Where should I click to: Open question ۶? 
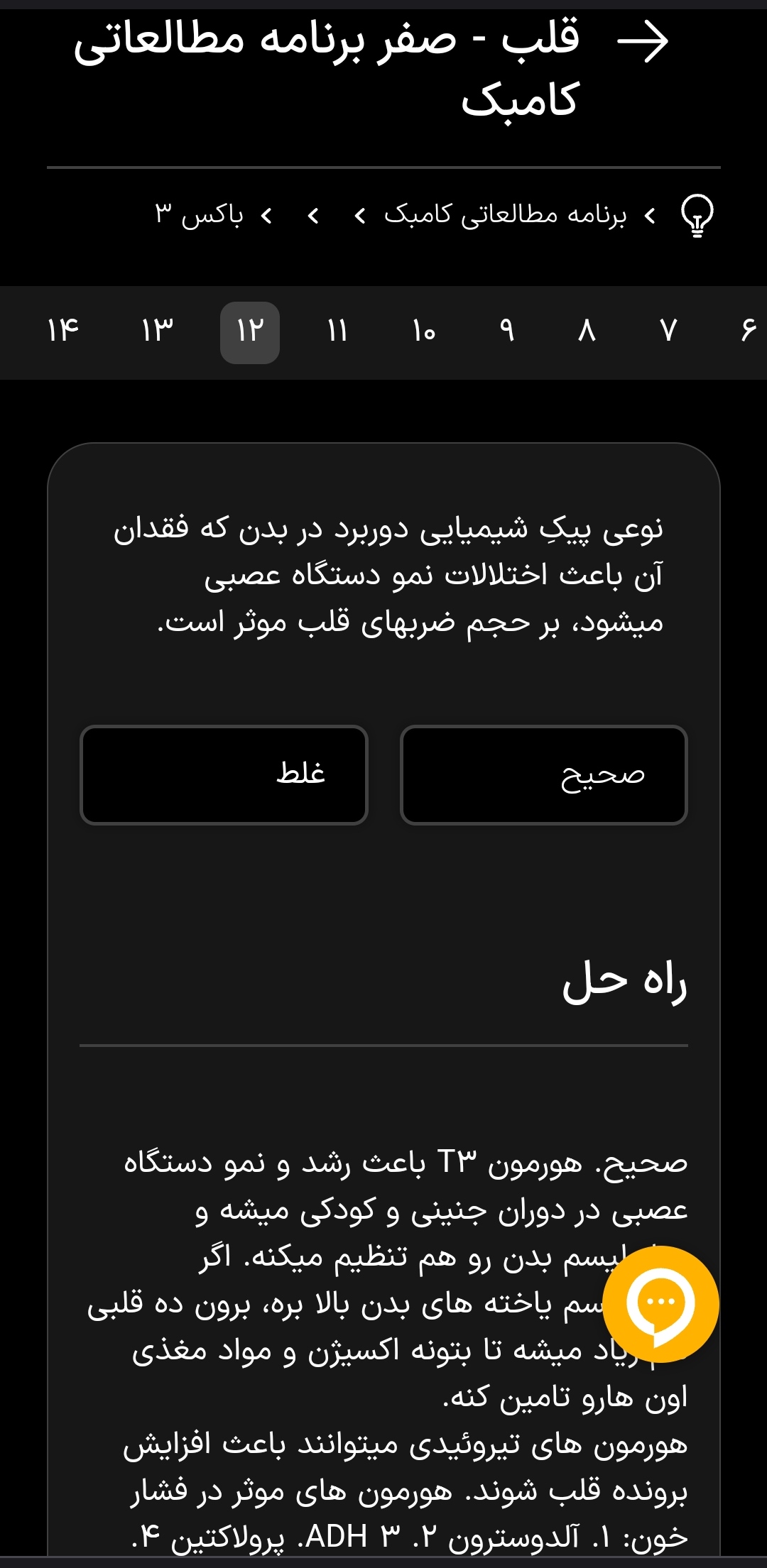[748, 331]
